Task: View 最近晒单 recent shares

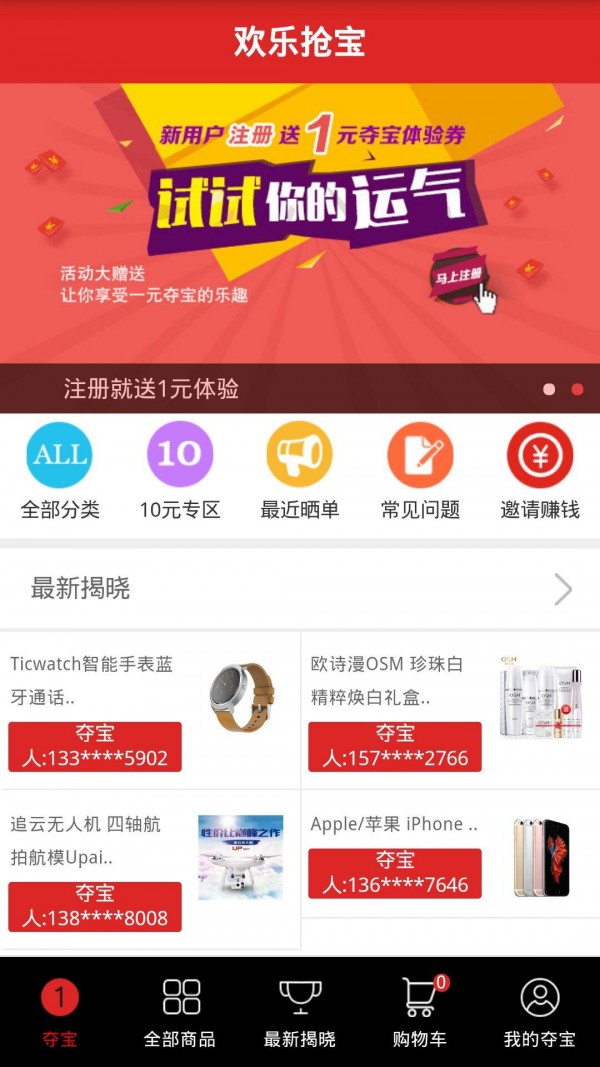Action: [300, 470]
